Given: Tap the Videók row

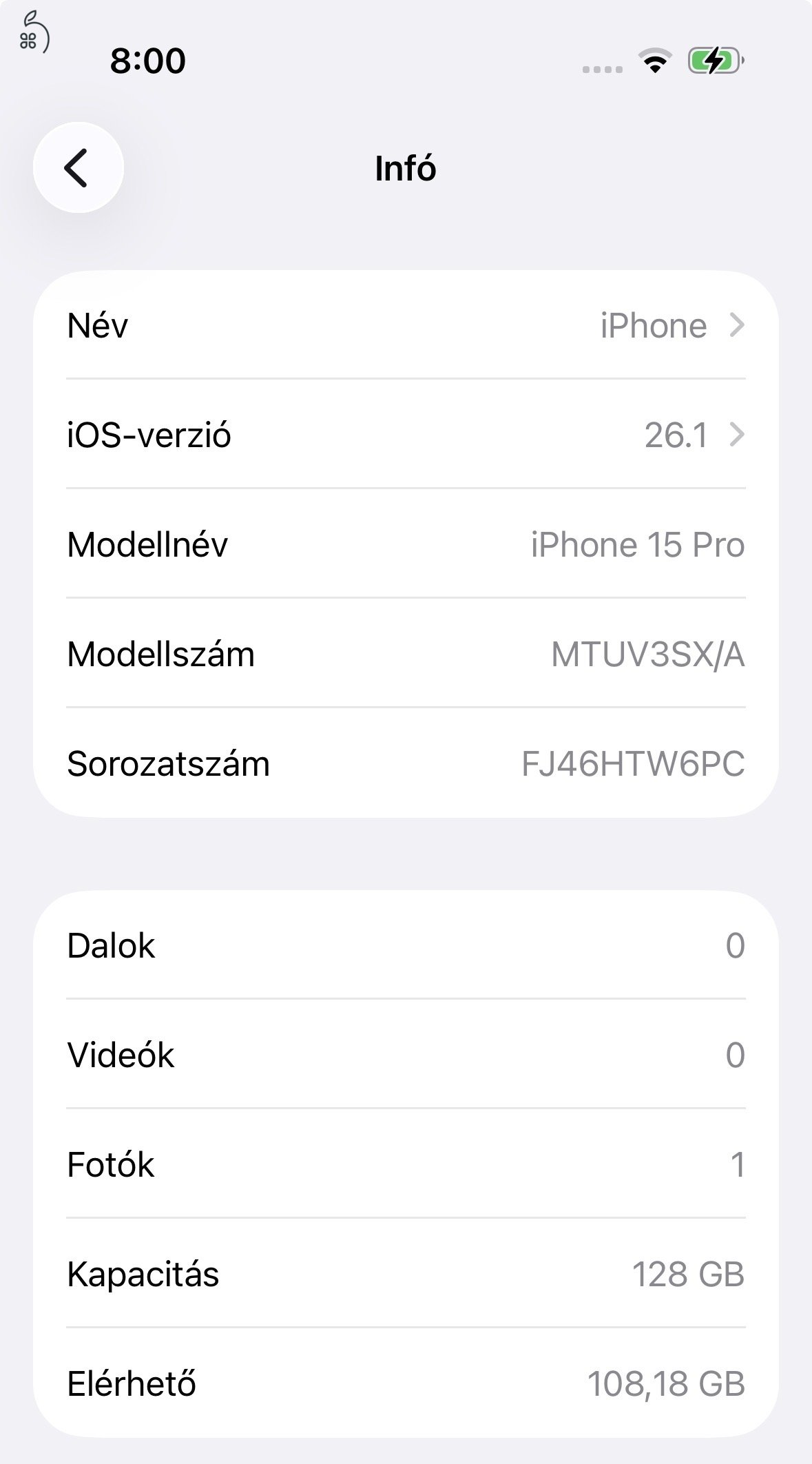Looking at the screenshot, I should (x=406, y=1055).
